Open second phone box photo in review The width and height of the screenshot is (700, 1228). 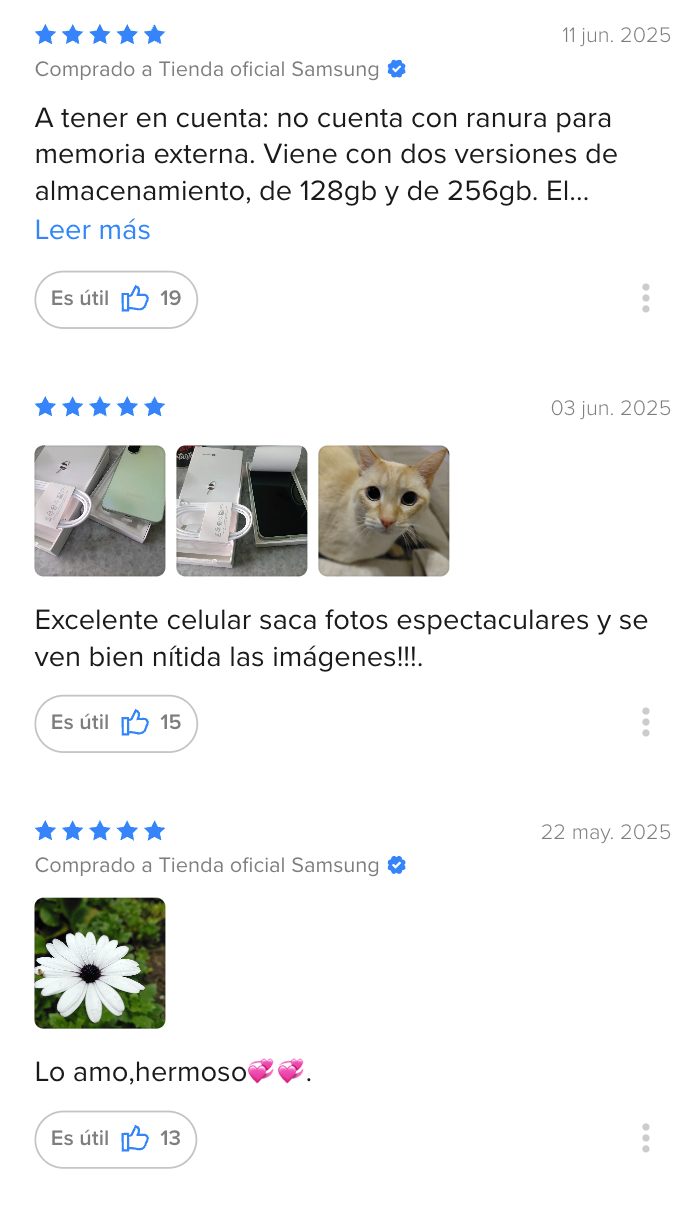click(242, 511)
